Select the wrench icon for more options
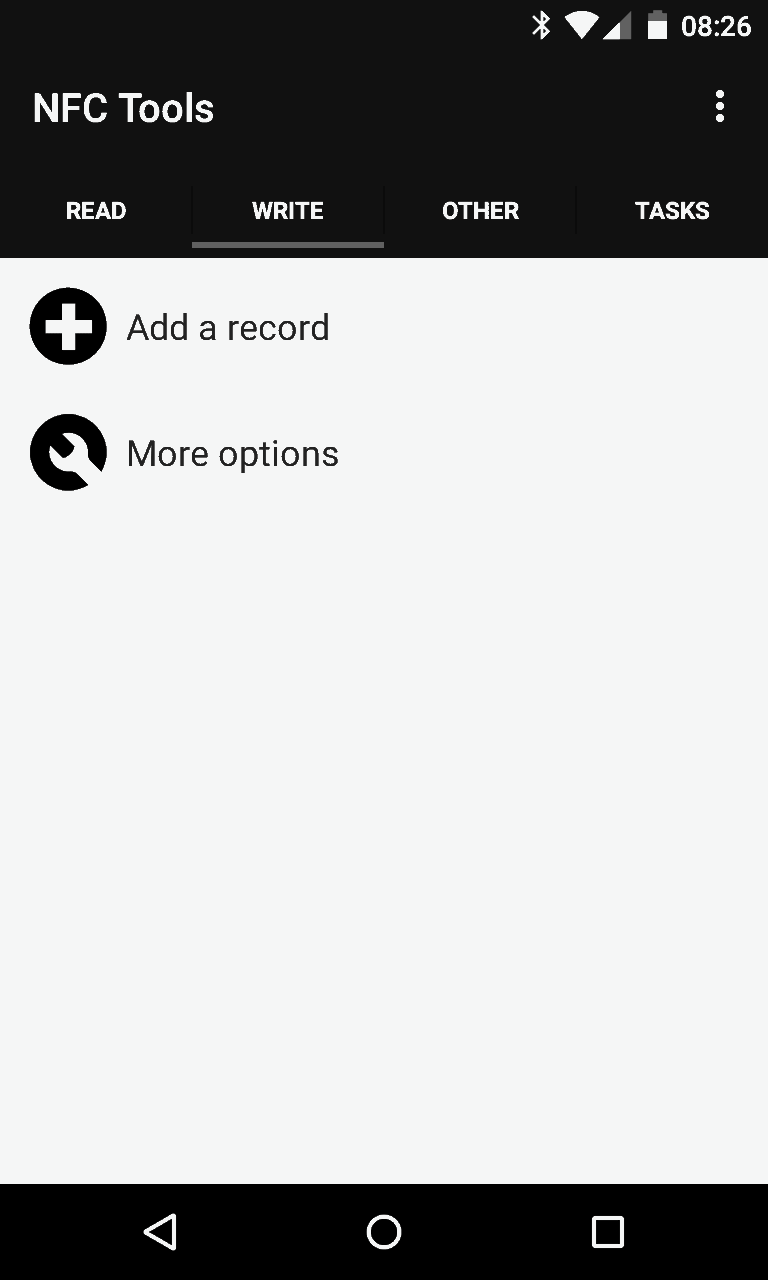The image size is (768, 1280). [67, 452]
